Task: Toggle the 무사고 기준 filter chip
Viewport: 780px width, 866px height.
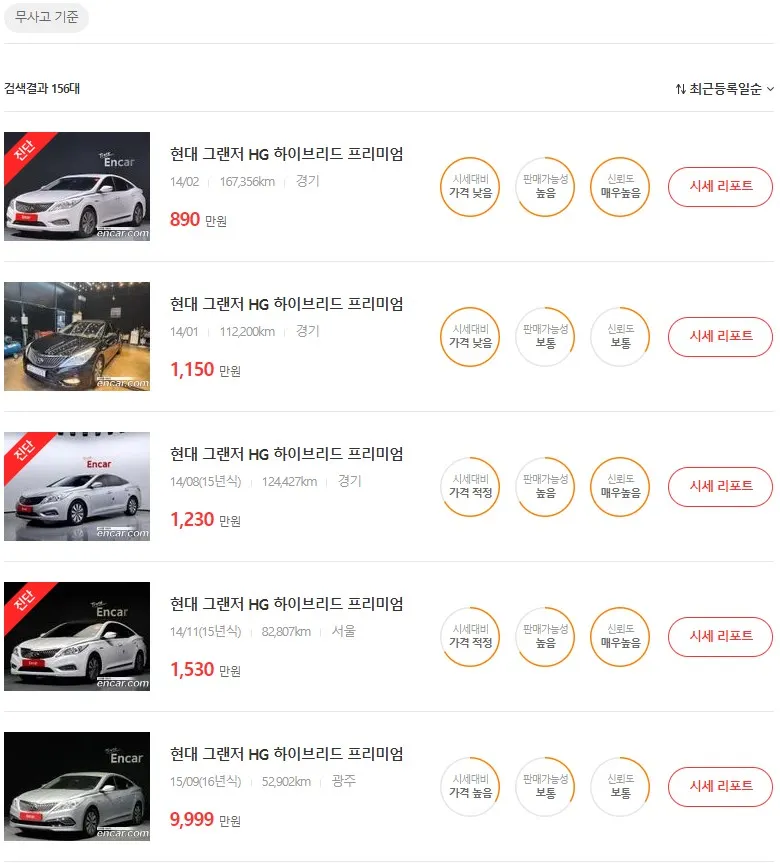Action: point(46,17)
